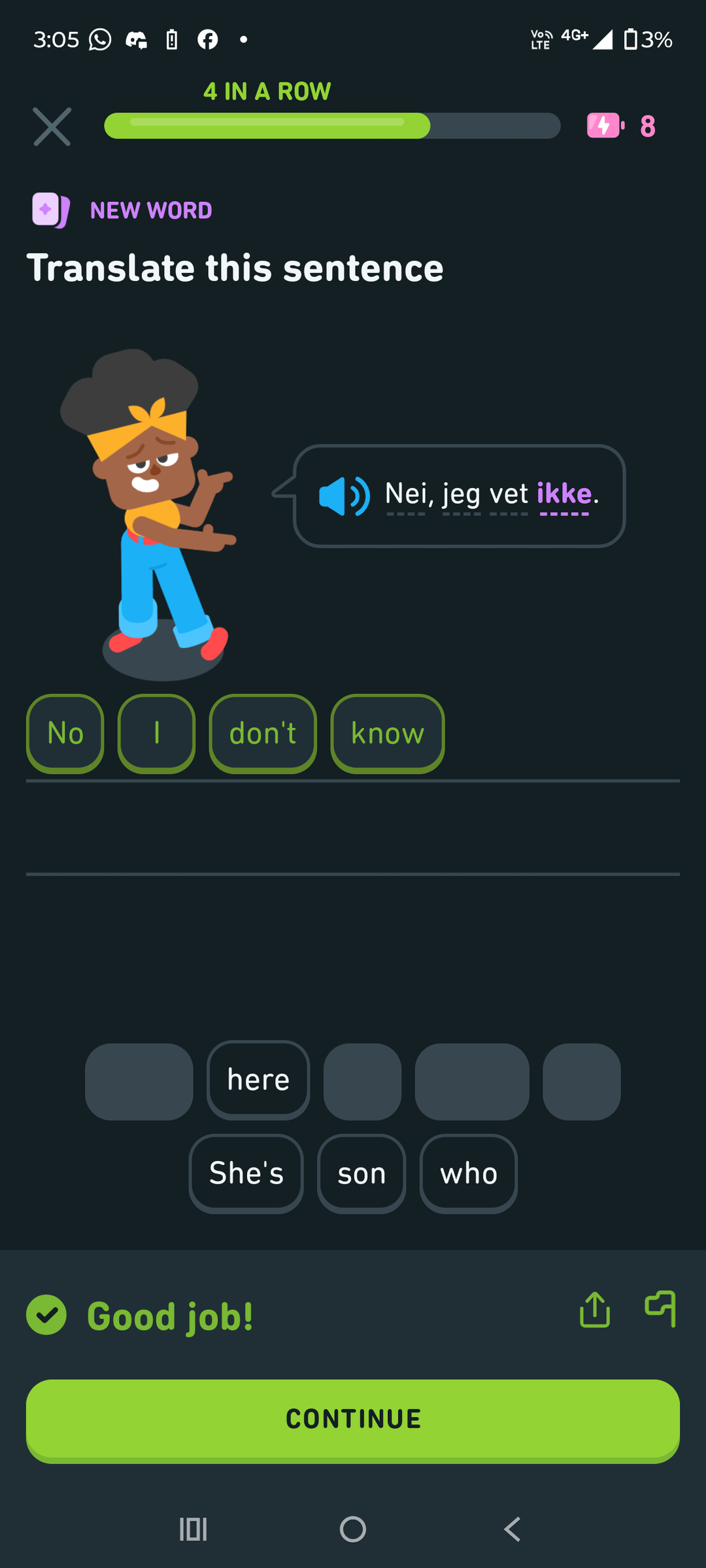Remove 'No' from the answer line
The image size is (706, 1568).
(x=65, y=733)
